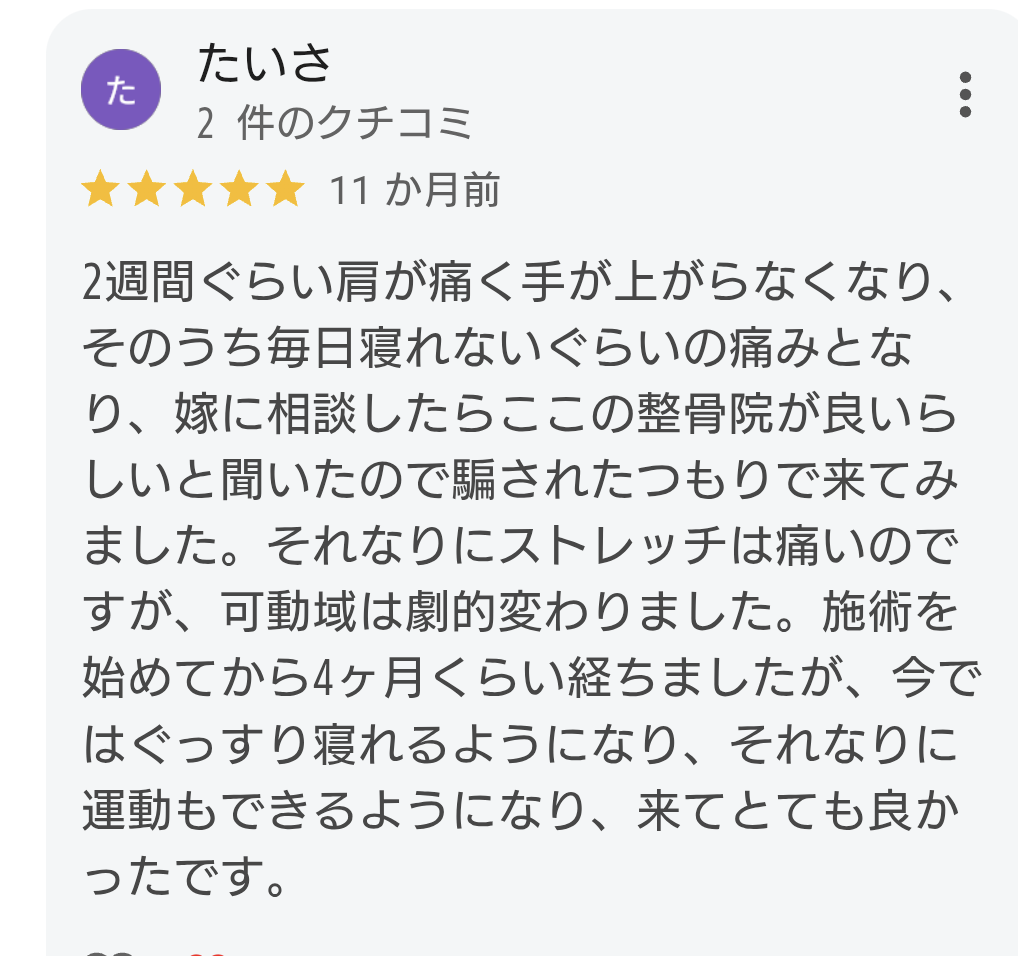Image resolution: width=1018 pixels, height=956 pixels.
Task: View reviewer たいさ's profile
Action: click(x=265, y=66)
